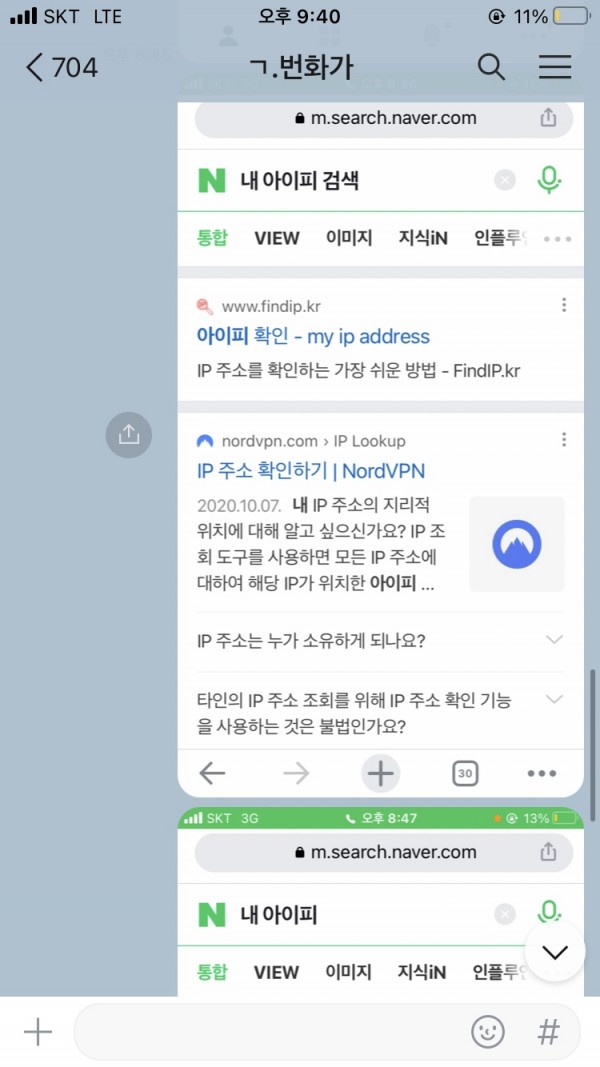Screen dimensions: 600x1067
Task: Go back to the chat list
Action: (60, 68)
